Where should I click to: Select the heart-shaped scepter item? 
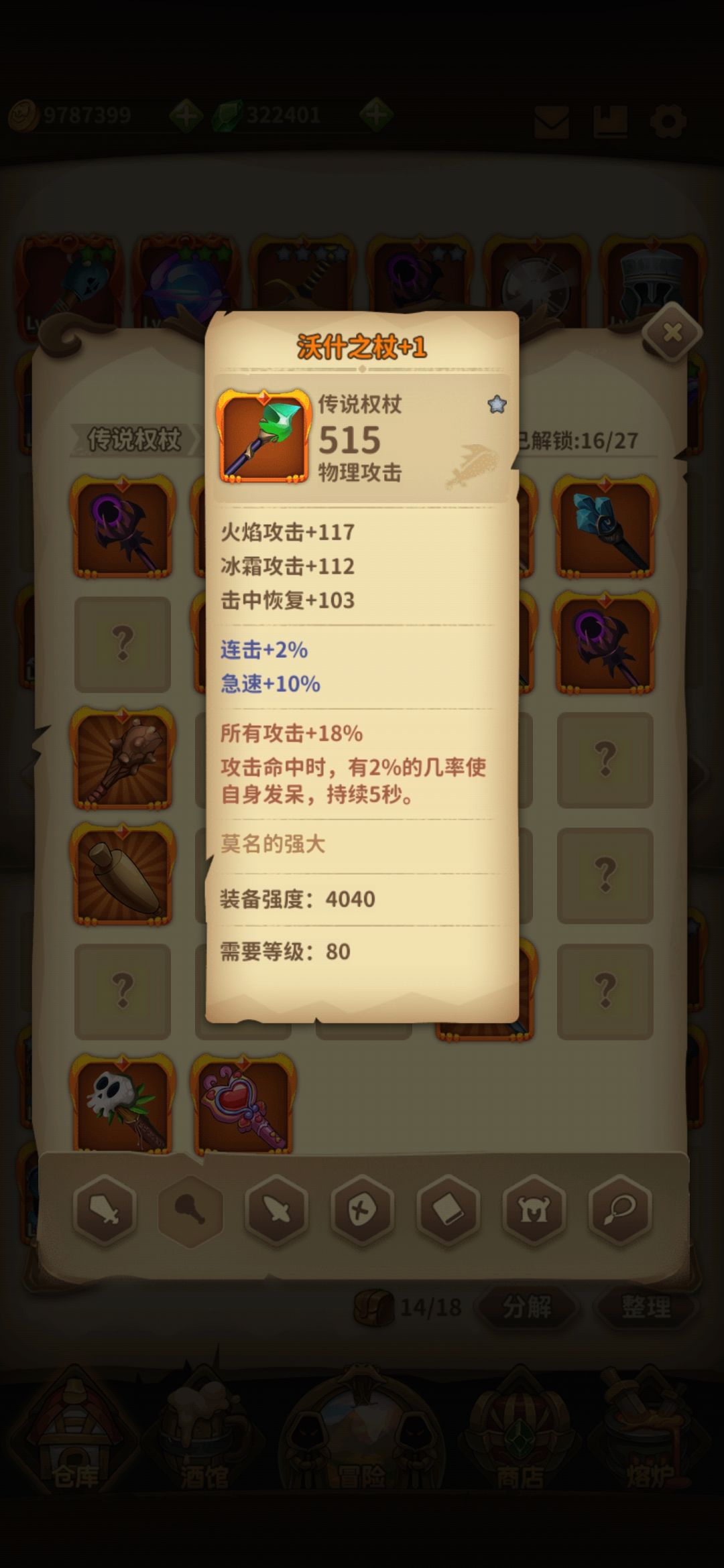point(243,1104)
